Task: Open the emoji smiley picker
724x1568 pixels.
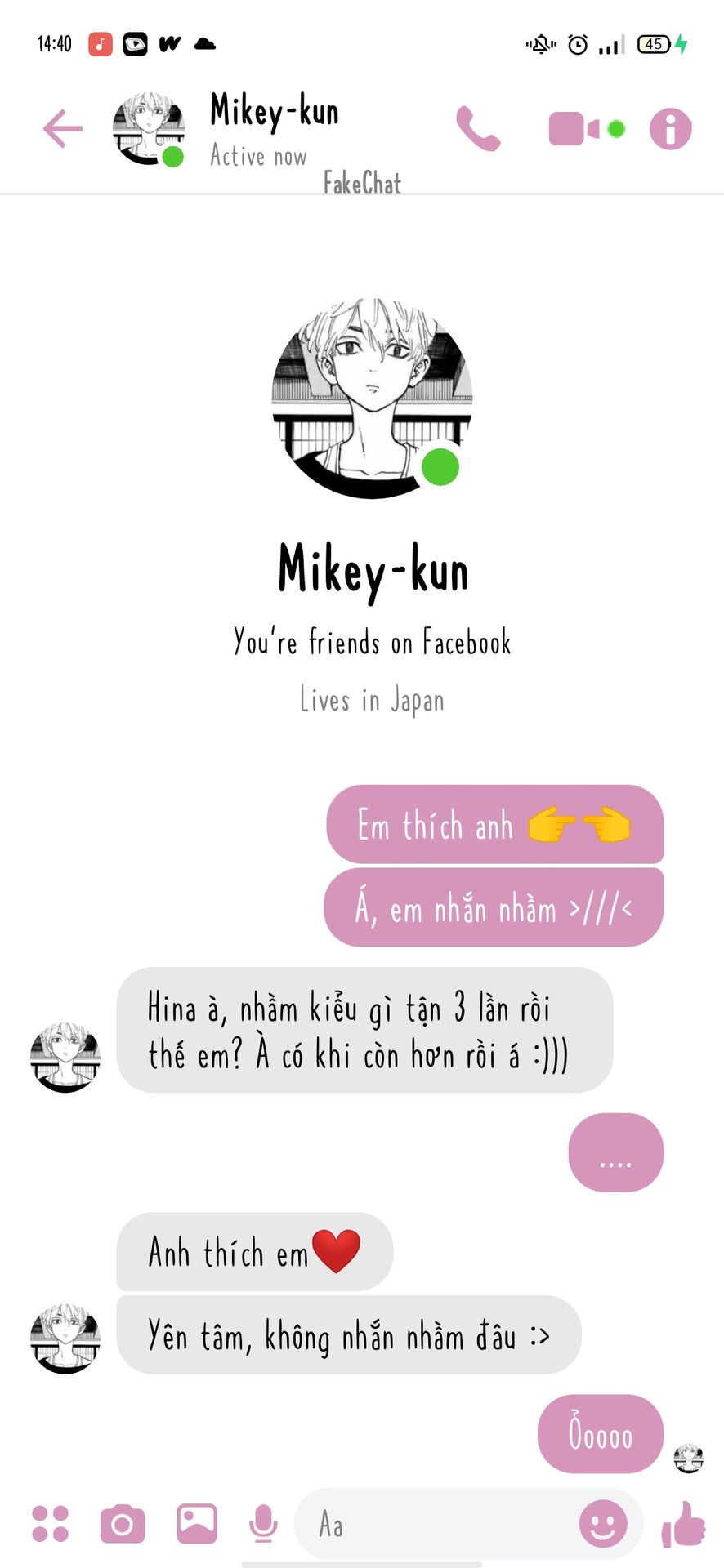Action: pyautogui.click(x=603, y=1524)
